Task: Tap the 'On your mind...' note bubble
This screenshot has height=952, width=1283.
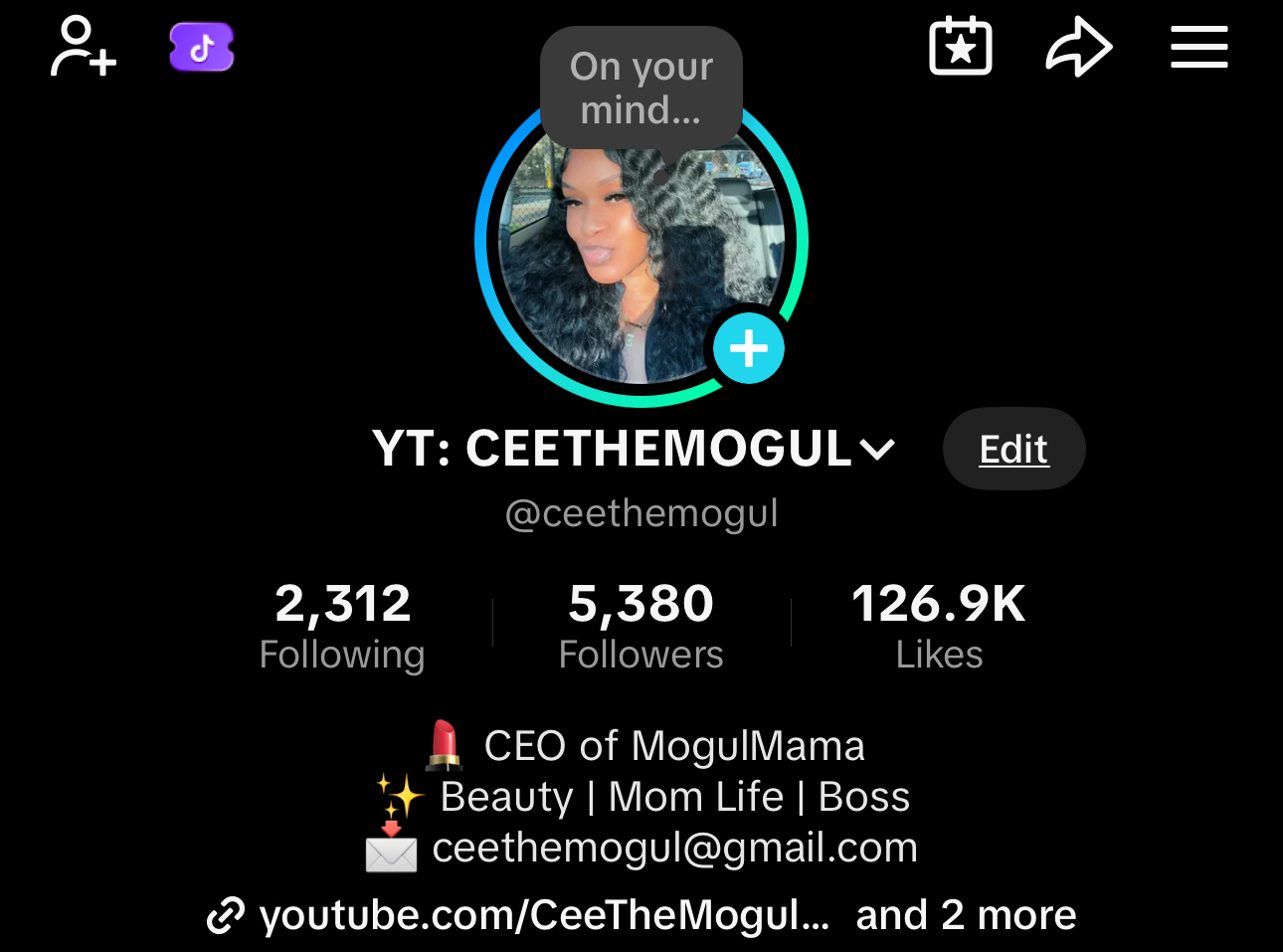Action: 641,89
